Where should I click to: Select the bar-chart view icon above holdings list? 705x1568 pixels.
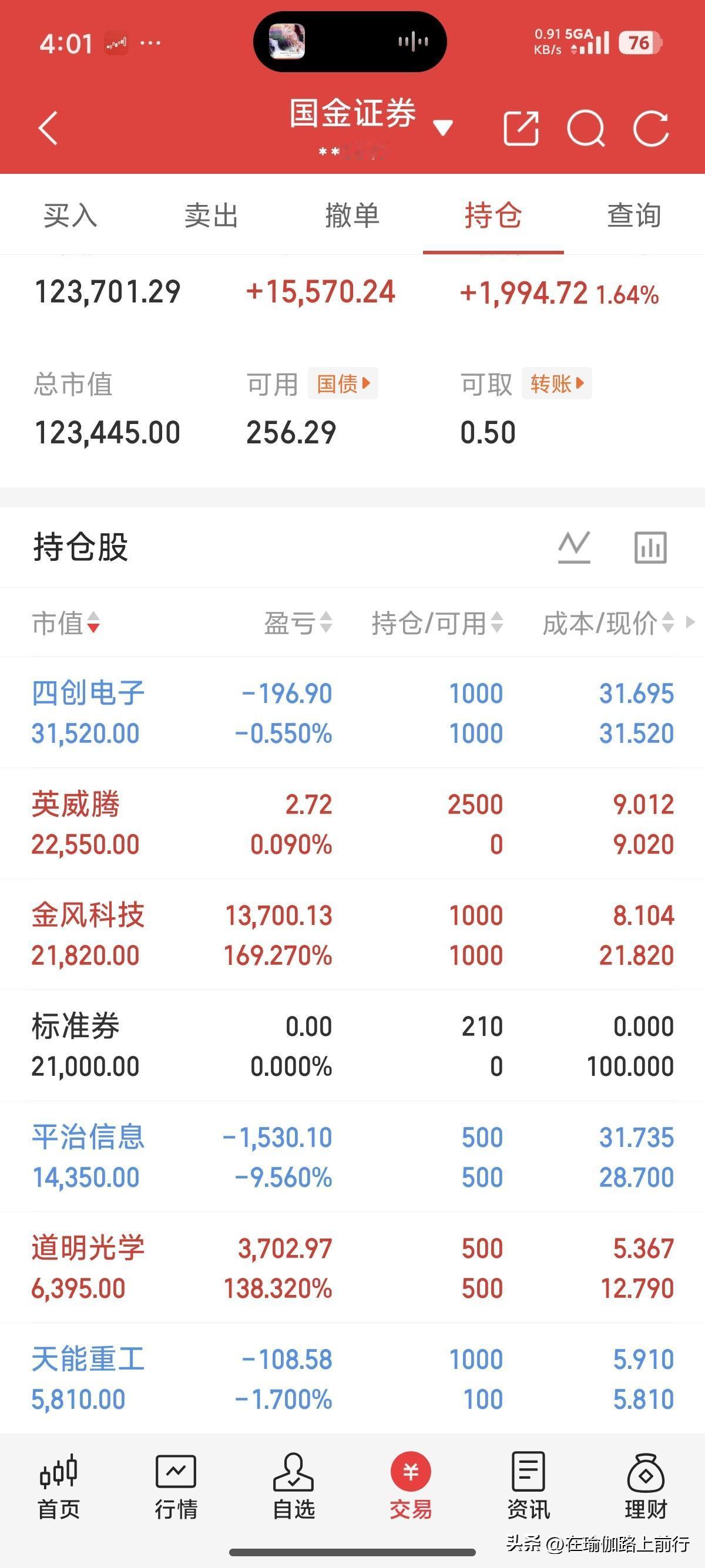(649, 546)
